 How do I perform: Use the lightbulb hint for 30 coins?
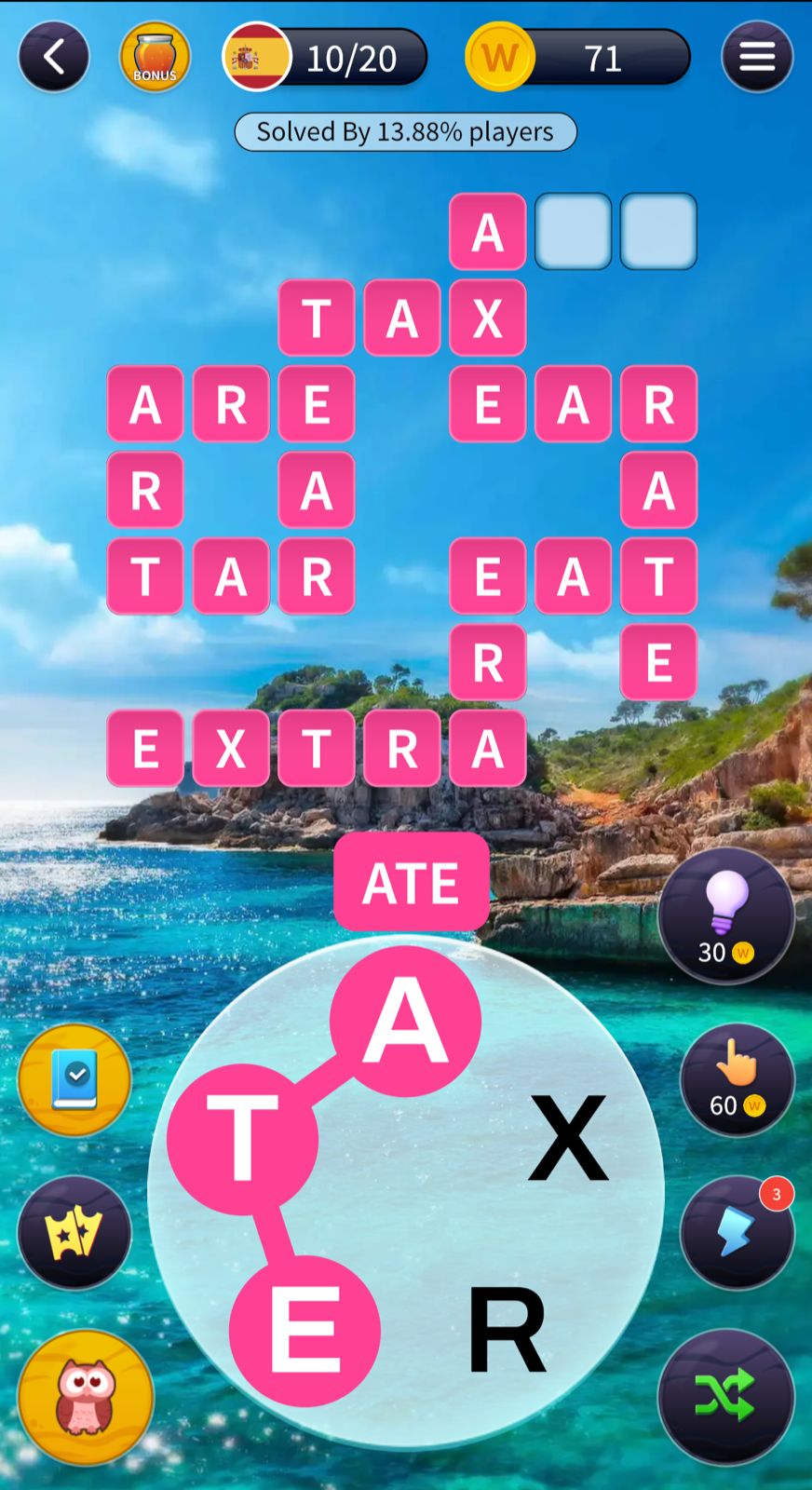pos(726,915)
